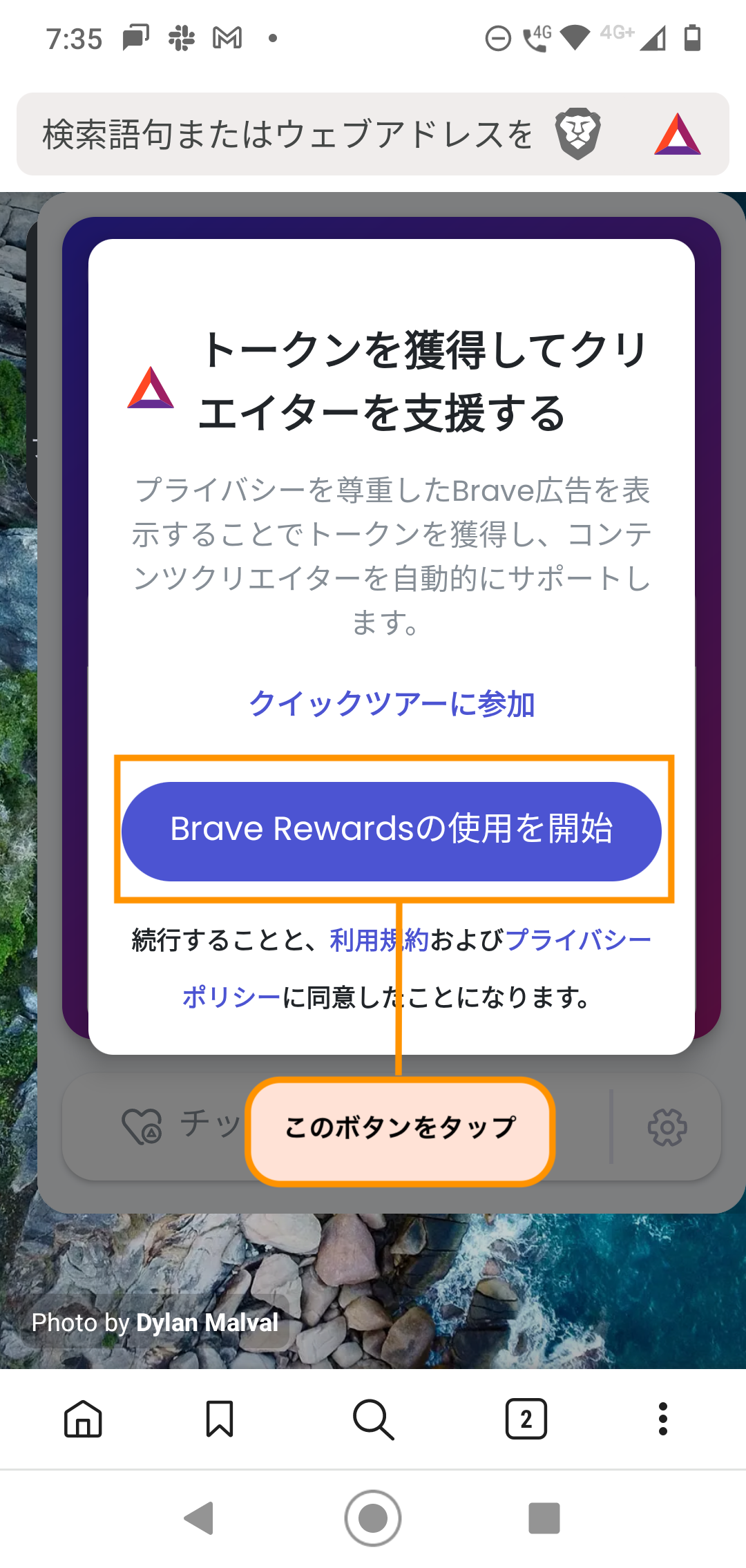Open the Brave Shields lion icon
Viewport: 746px width, 1568px height.
578,134
